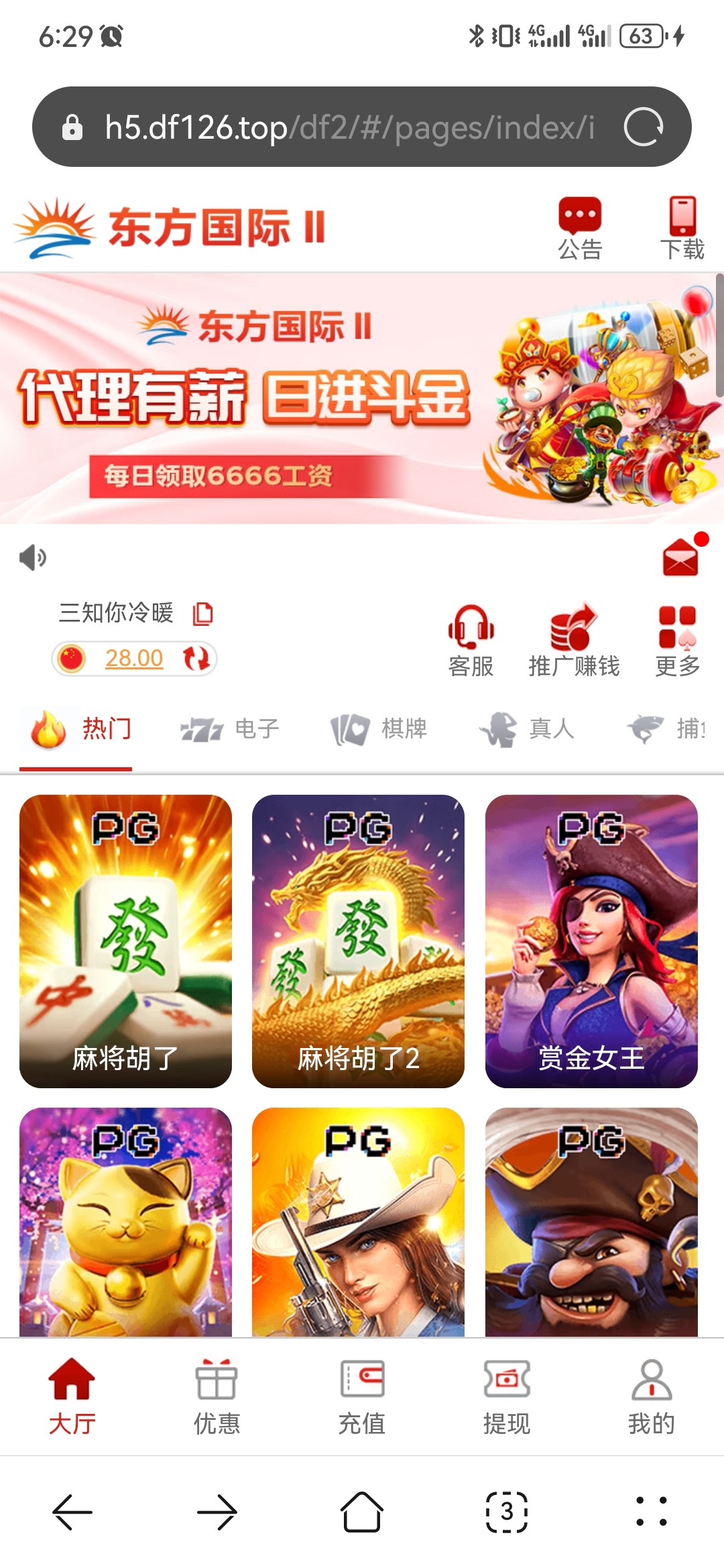Go to the 充值 recharge tab
724x1568 pixels.
[362, 1396]
